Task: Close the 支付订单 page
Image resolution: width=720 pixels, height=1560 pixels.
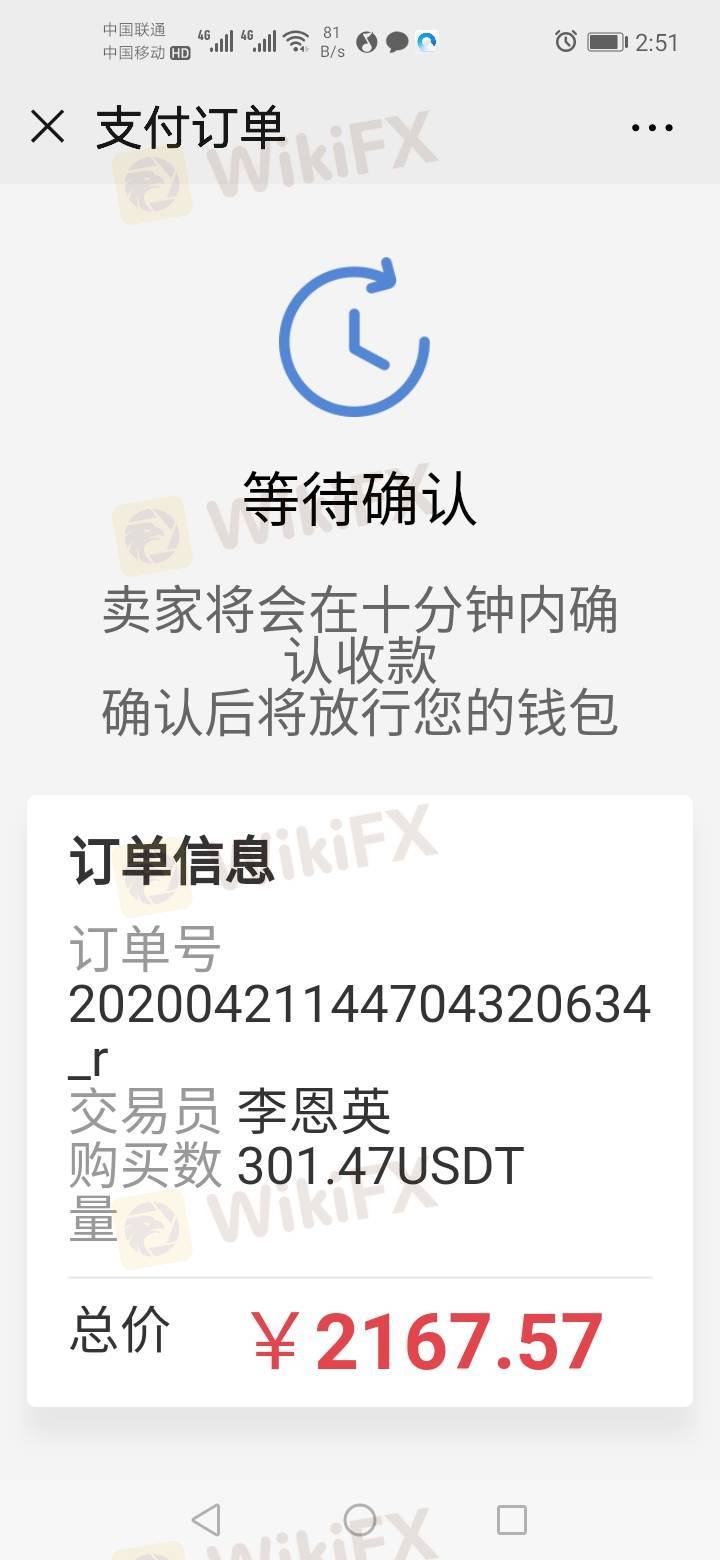Action: (x=47, y=127)
